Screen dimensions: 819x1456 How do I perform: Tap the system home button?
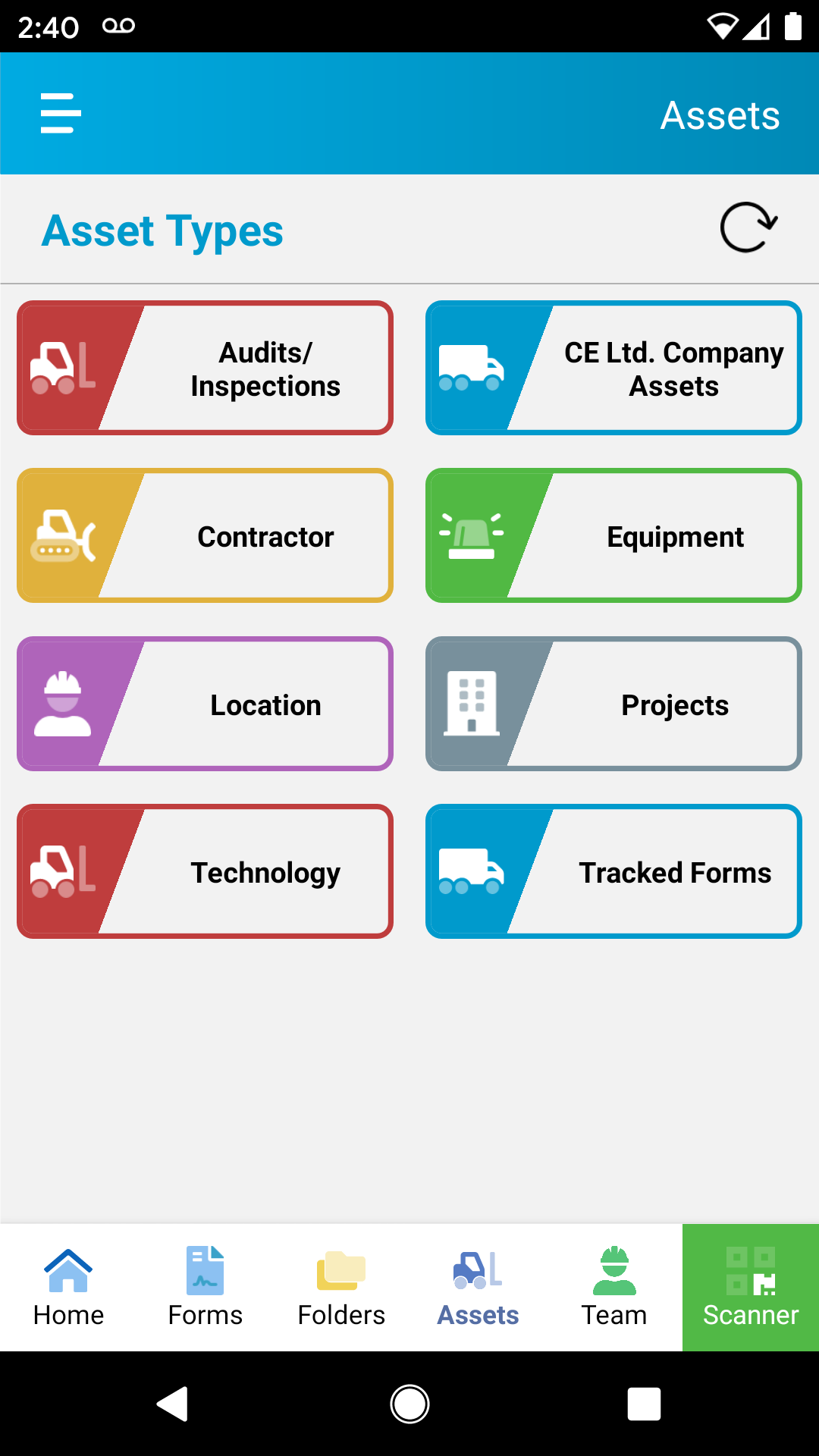(409, 1404)
